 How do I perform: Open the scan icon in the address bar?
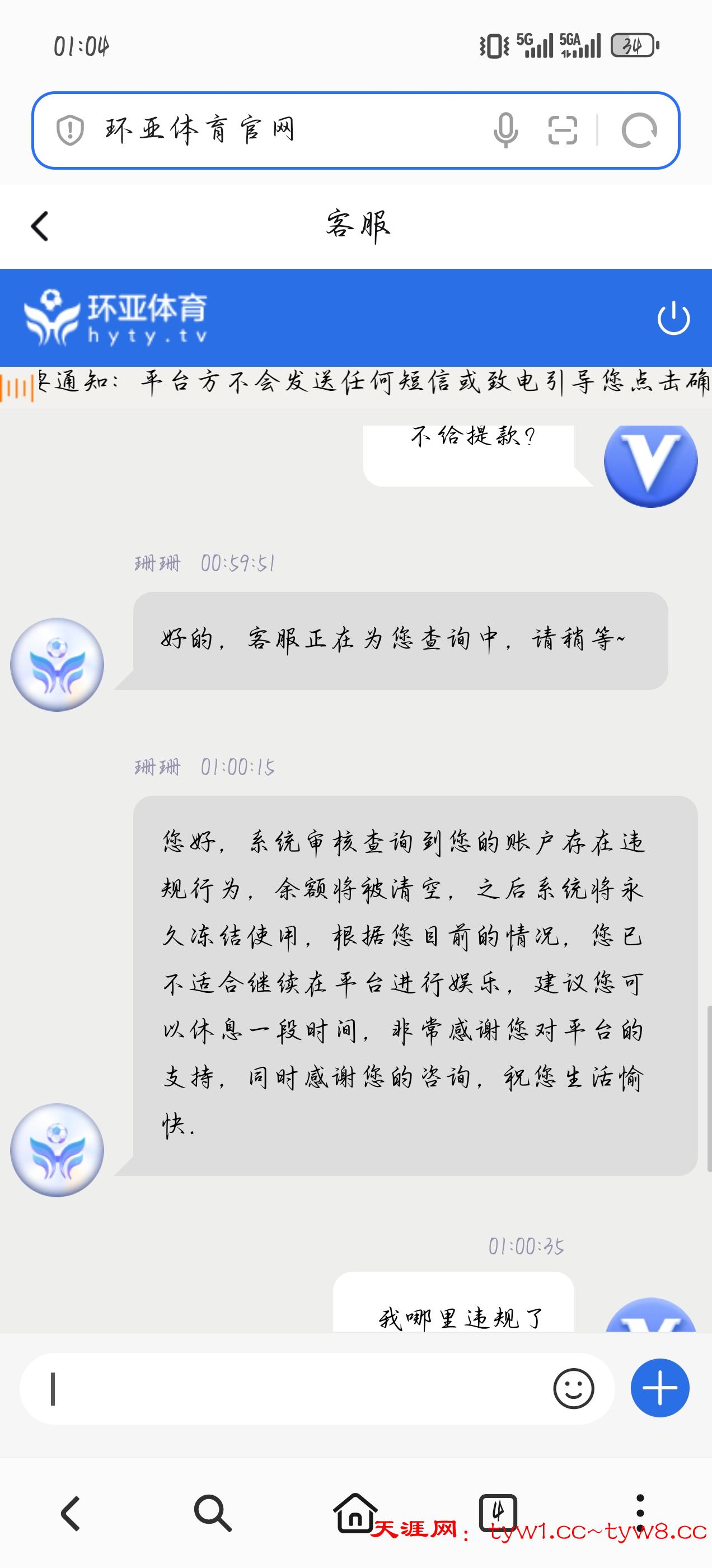click(x=563, y=130)
